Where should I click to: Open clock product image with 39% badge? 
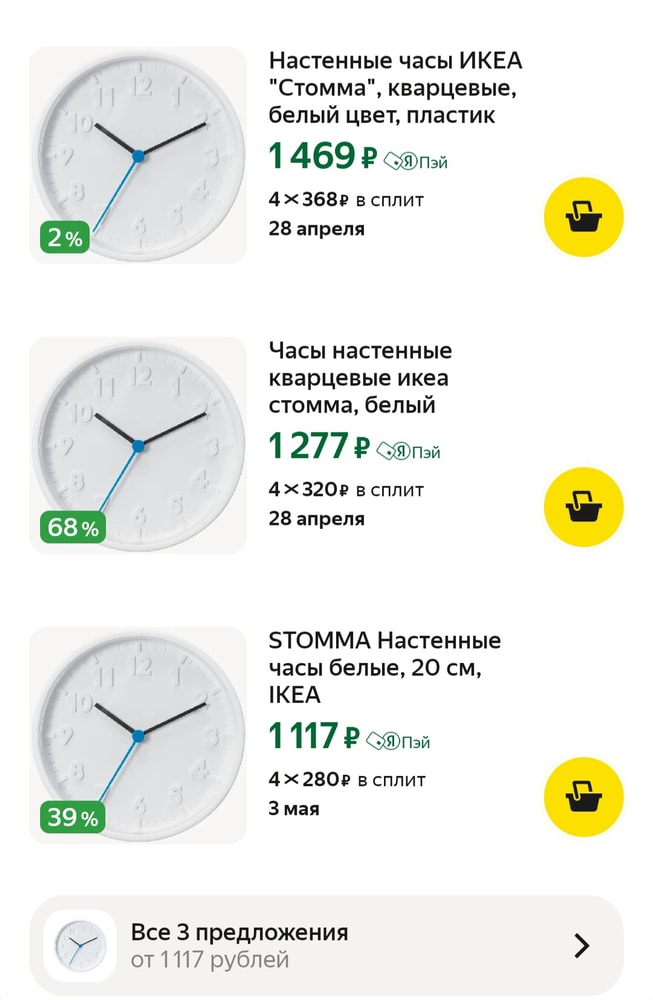[x=138, y=735]
